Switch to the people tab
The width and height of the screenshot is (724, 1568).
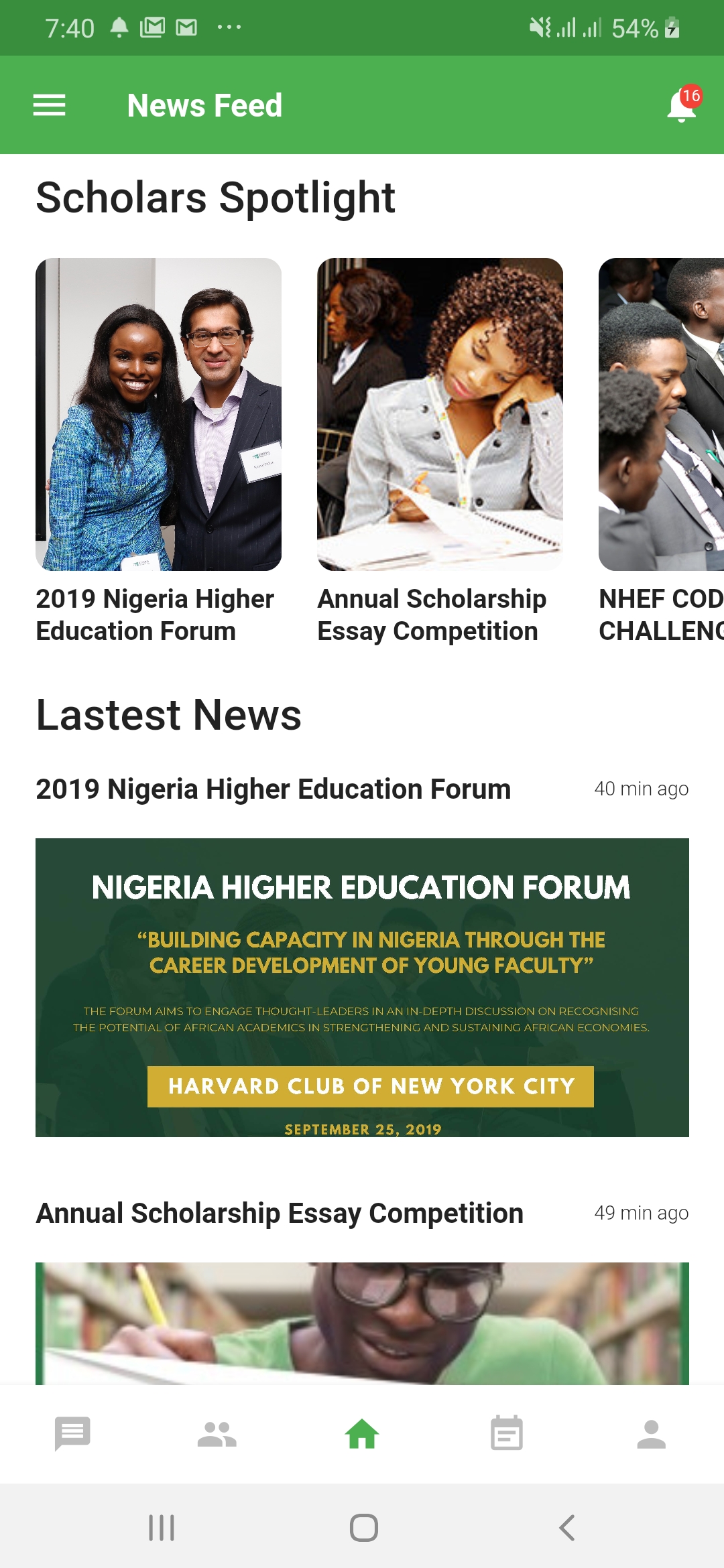217,1434
